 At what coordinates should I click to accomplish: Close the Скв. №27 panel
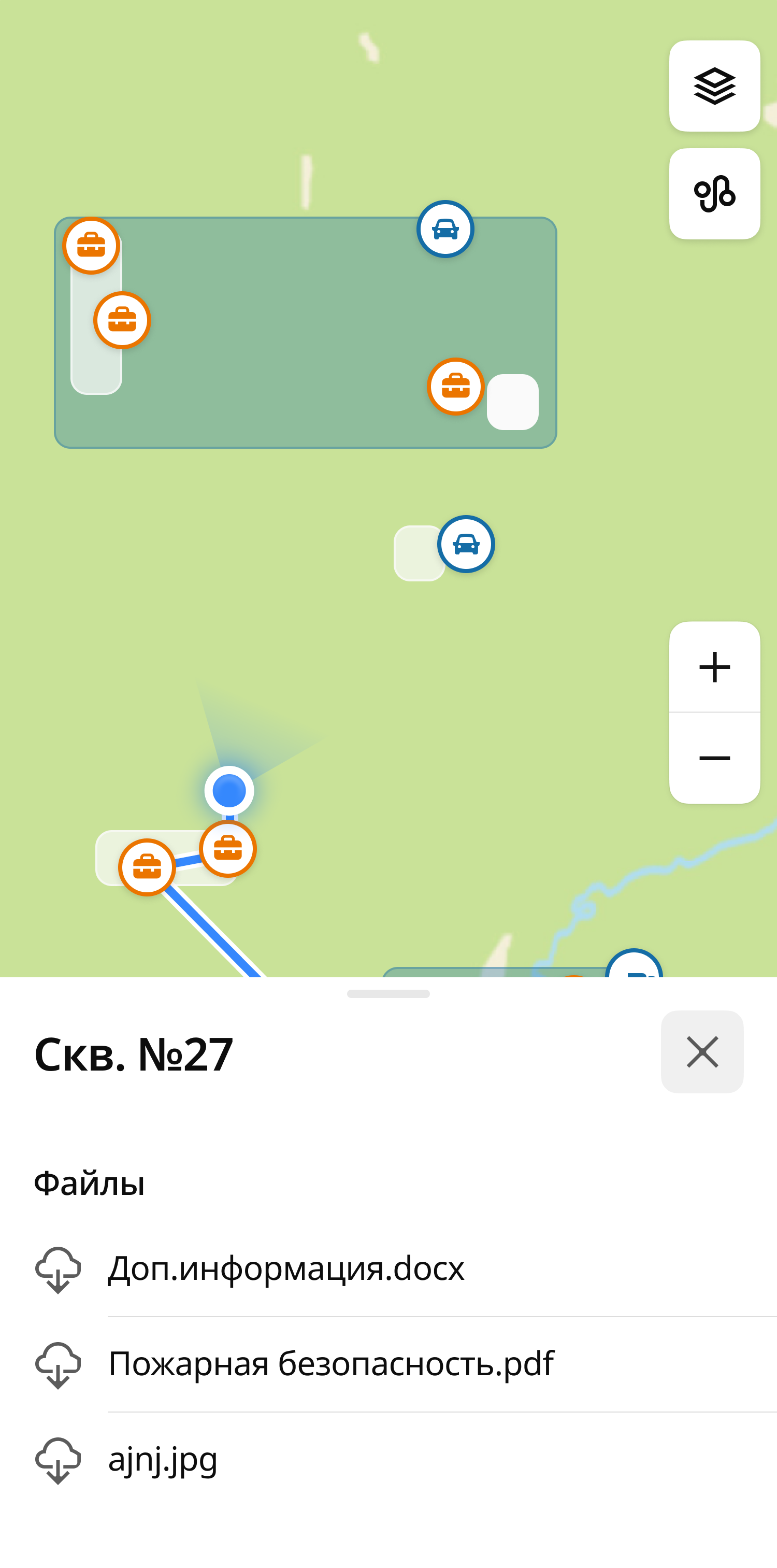[701, 1052]
